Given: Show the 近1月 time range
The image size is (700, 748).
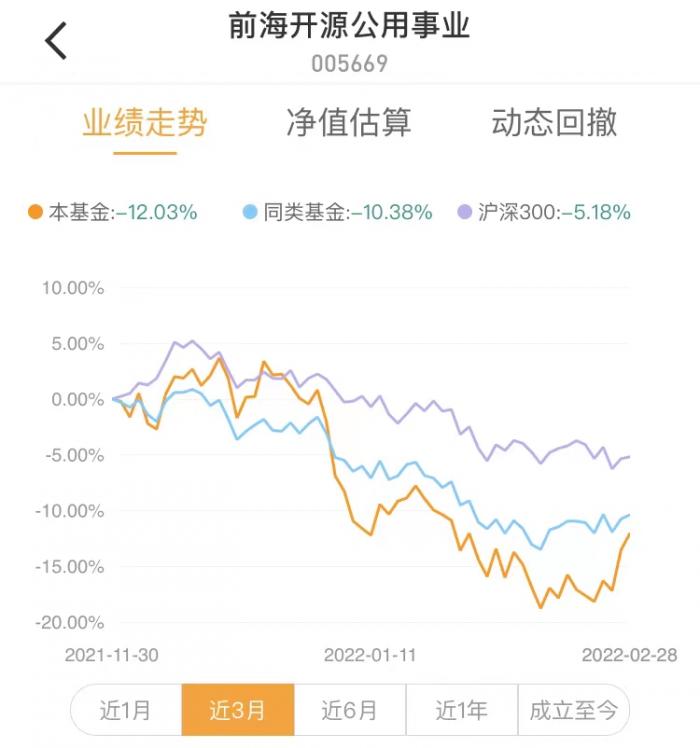Looking at the screenshot, I should tap(126, 711).
